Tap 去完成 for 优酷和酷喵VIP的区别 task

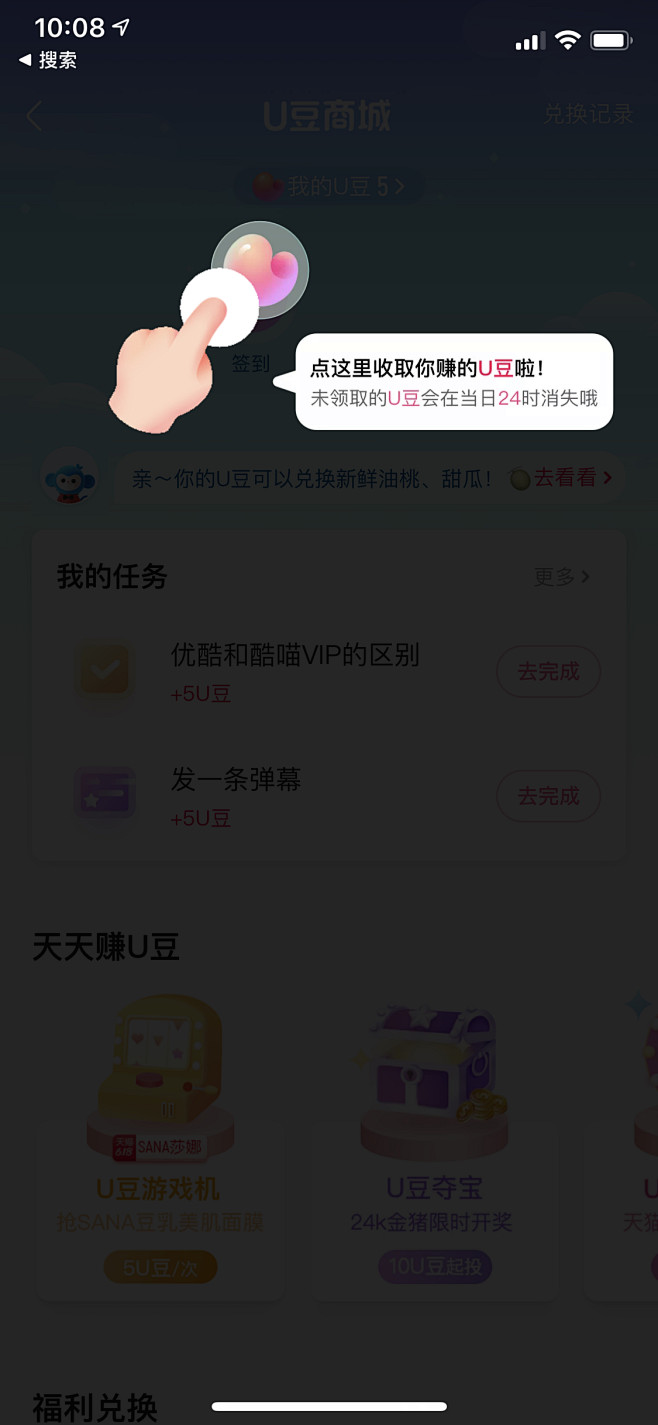548,672
